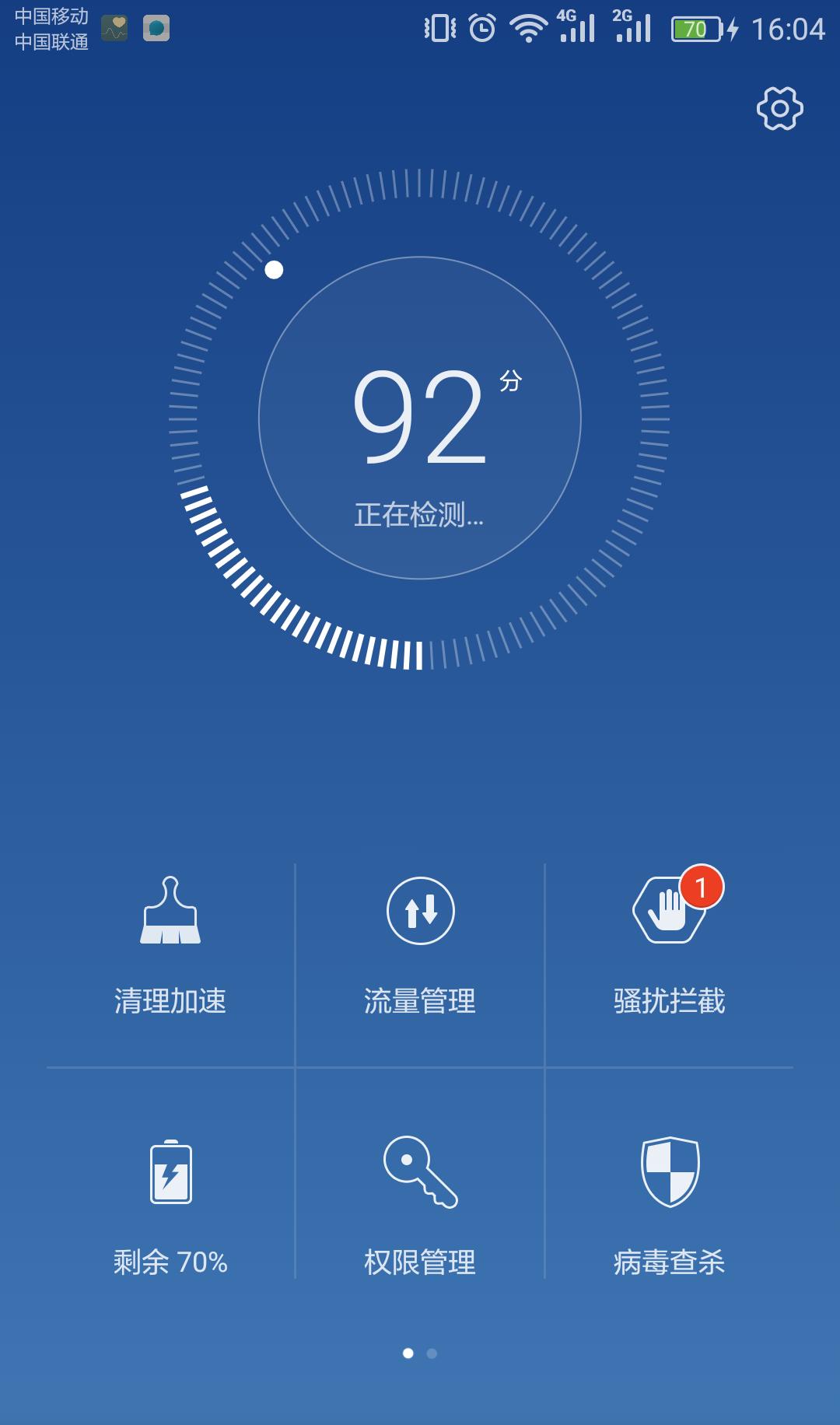Open the settings gear icon
The height and width of the screenshot is (1425, 840).
(779, 109)
